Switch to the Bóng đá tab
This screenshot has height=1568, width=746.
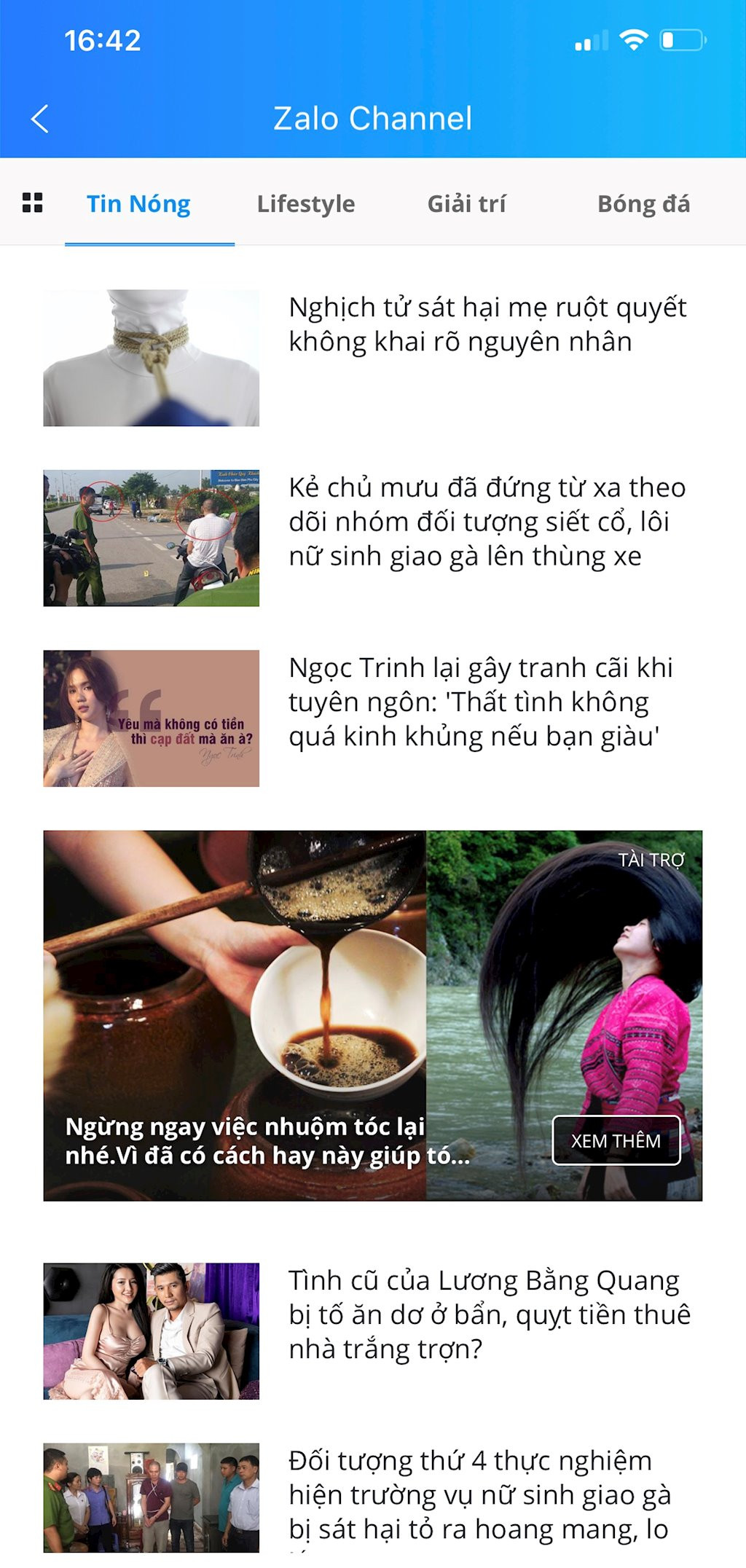coord(643,204)
